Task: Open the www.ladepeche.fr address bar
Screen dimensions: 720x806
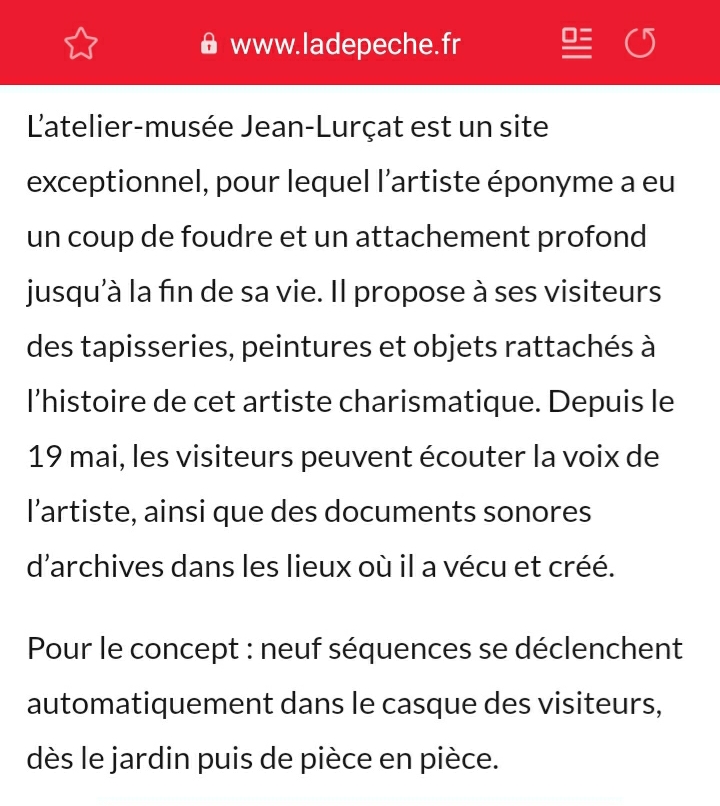Action: (x=345, y=44)
